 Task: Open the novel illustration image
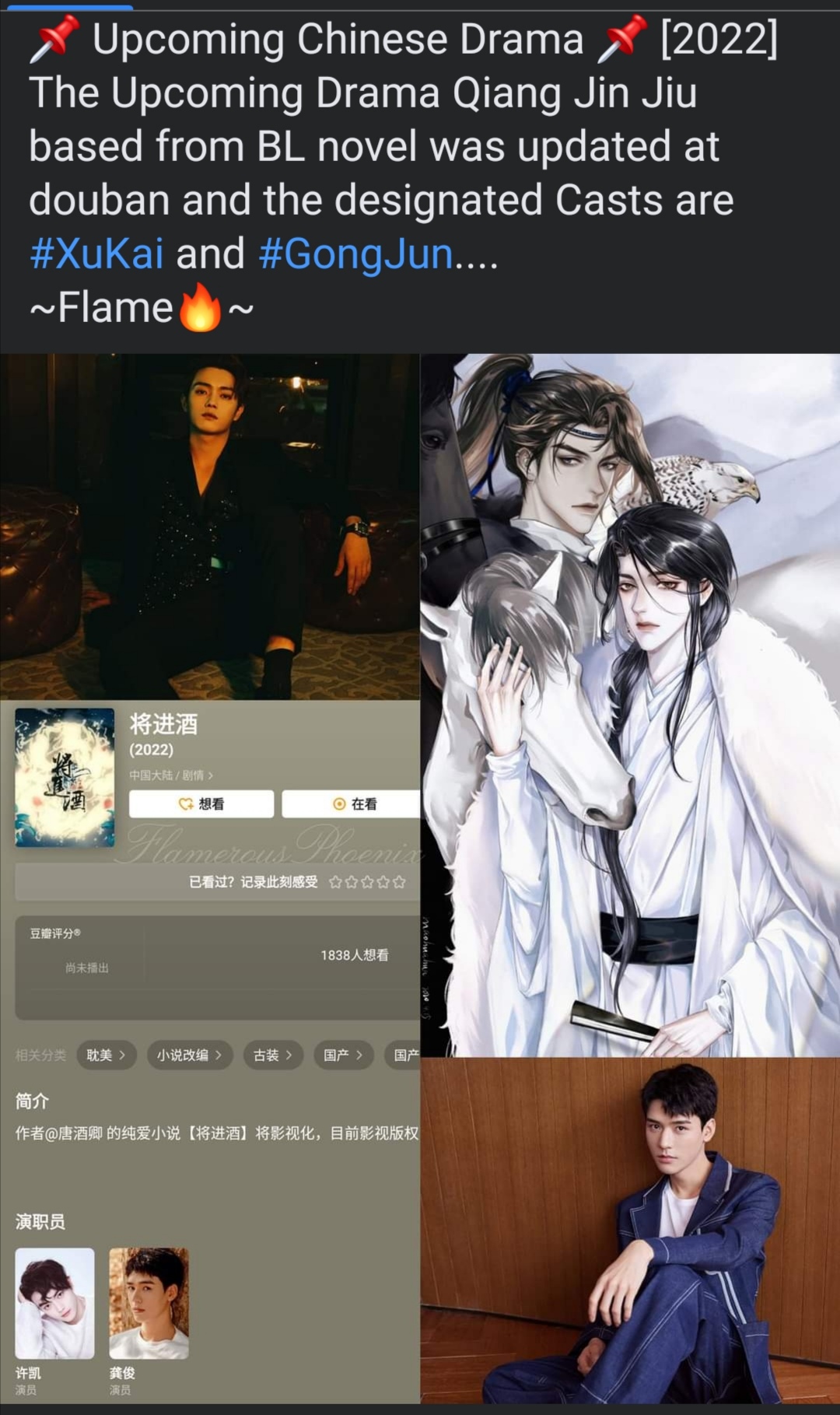click(631, 705)
